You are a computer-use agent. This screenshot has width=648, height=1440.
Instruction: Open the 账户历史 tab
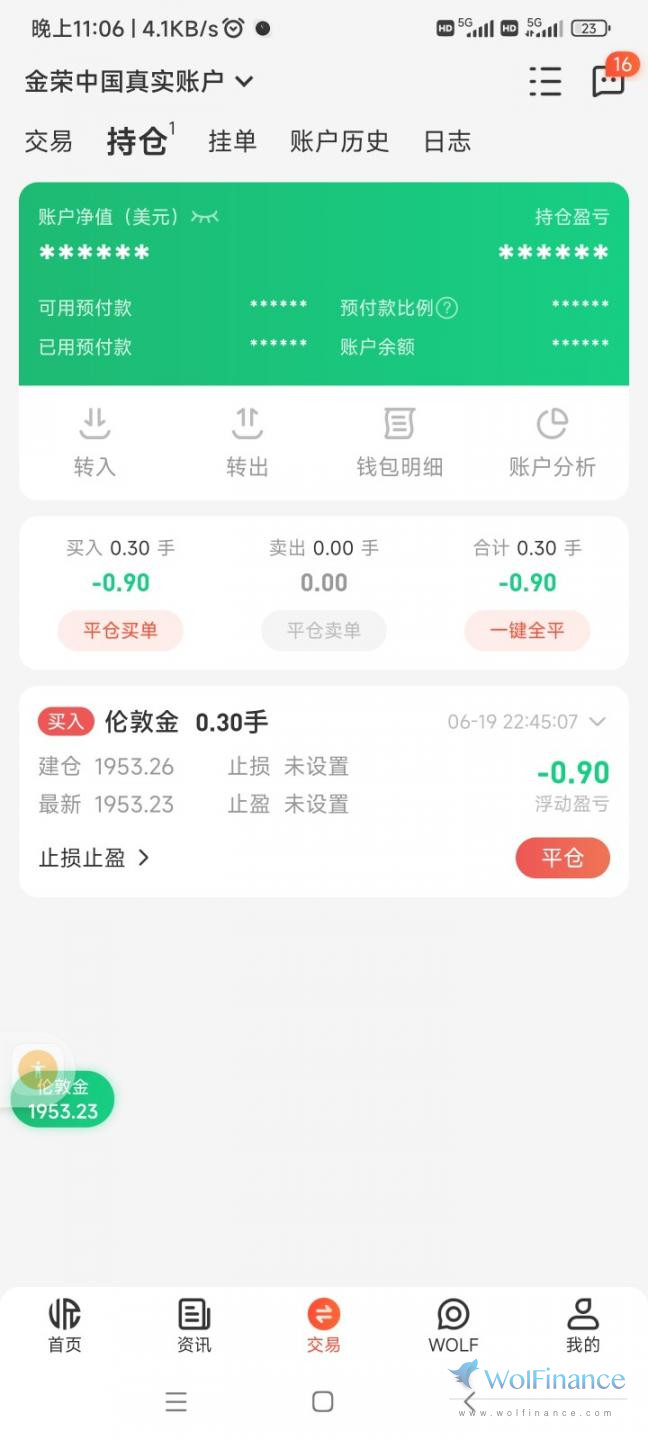pyautogui.click(x=339, y=142)
